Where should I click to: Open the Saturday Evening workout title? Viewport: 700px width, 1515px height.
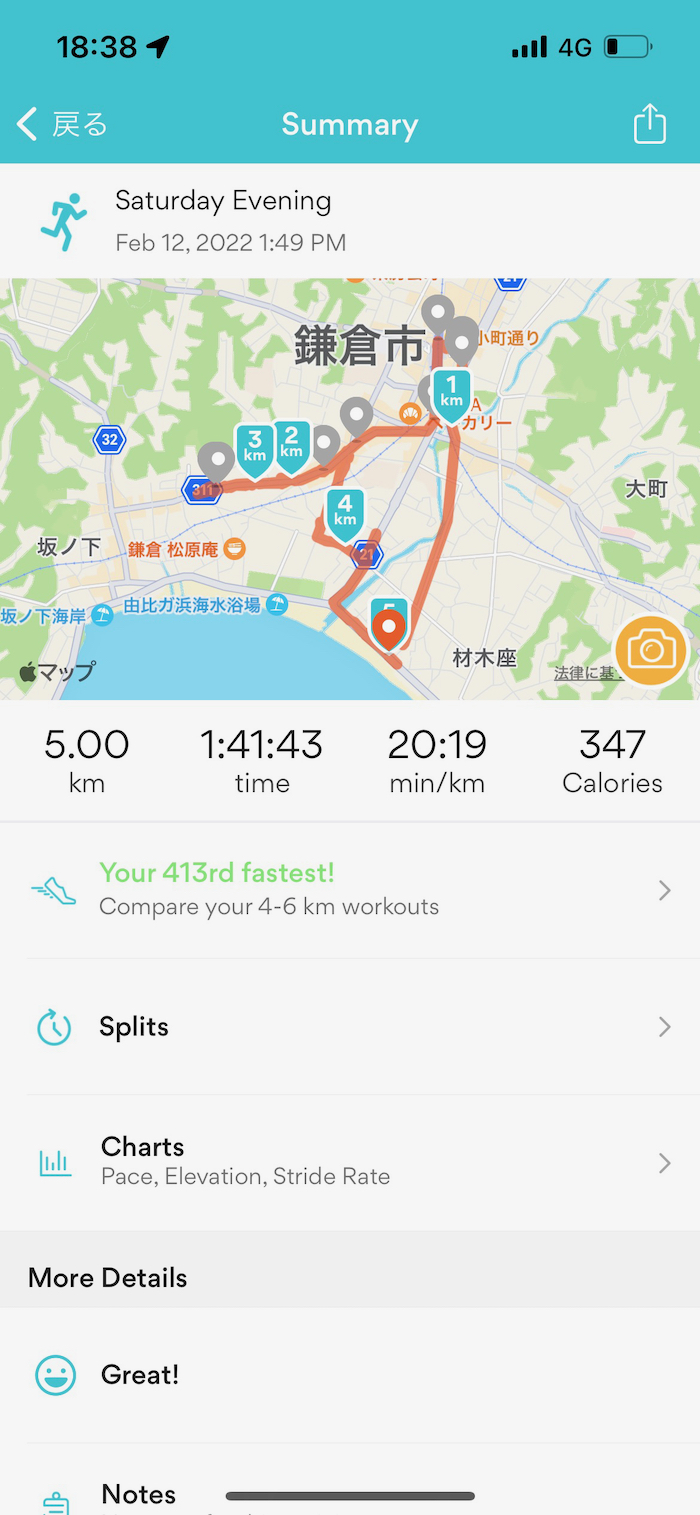(223, 201)
